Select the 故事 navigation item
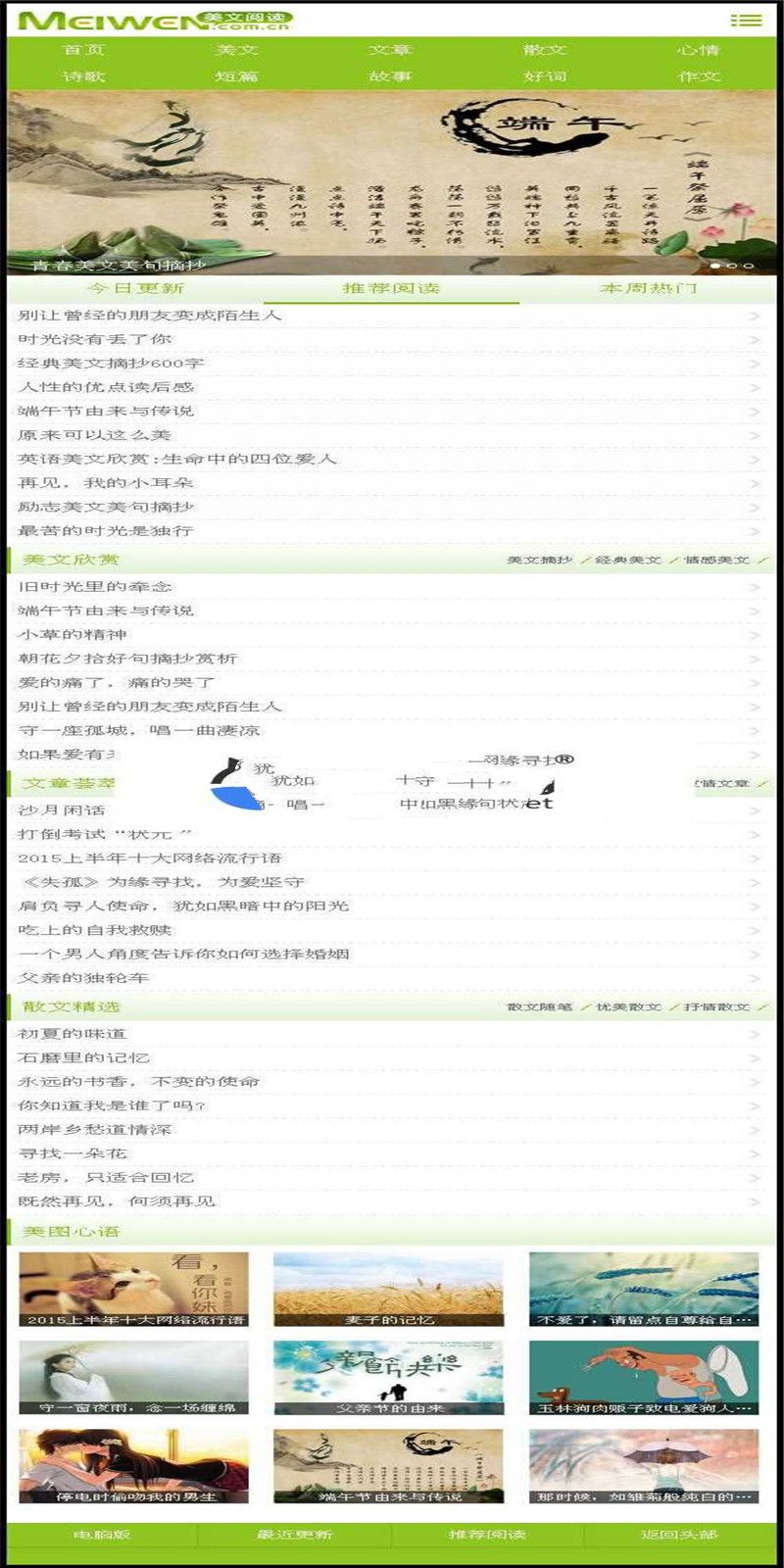The image size is (784, 1568). 391,76
